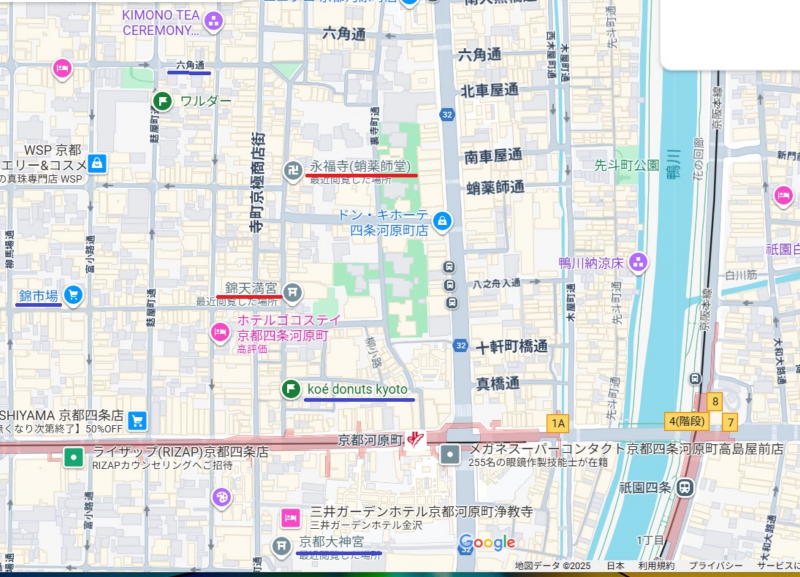Select the 京都河原町 station icon
This screenshot has width=800, height=577.
point(416,439)
